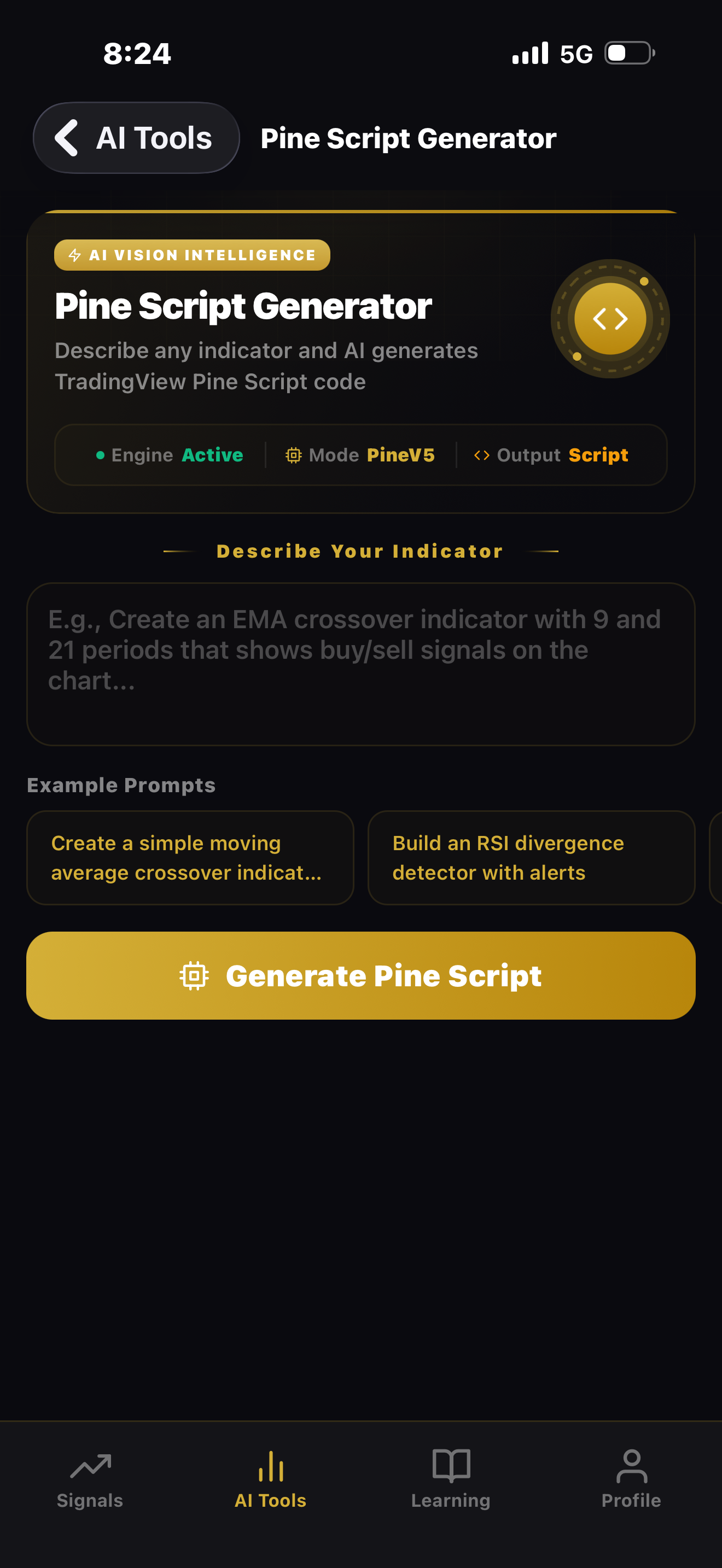Tap the code icon beside Output label
The image size is (722, 1568).
pyautogui.click(x=482, y=455)
